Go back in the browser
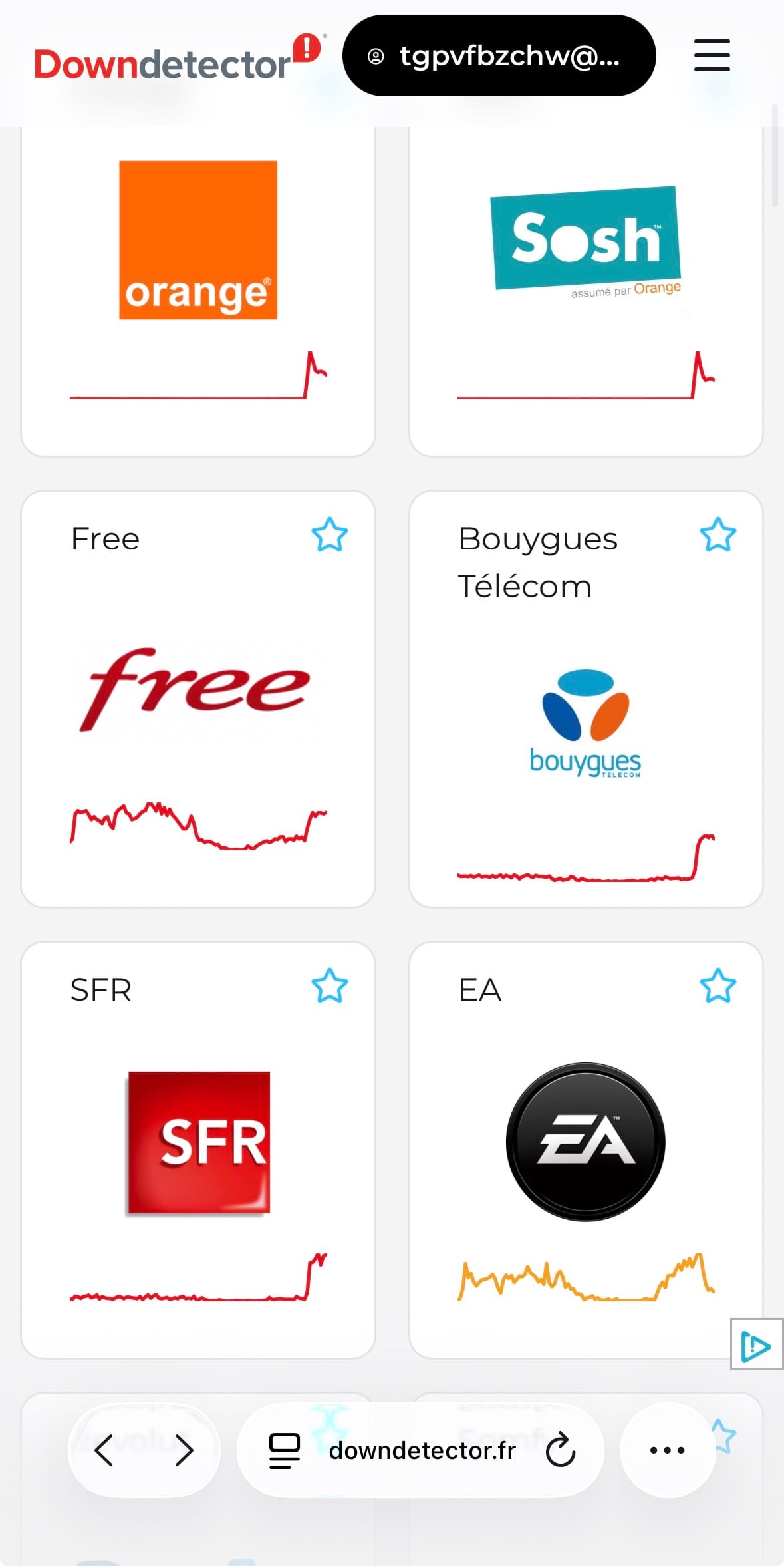The image size is (784, 1566). pos(104,1450)
